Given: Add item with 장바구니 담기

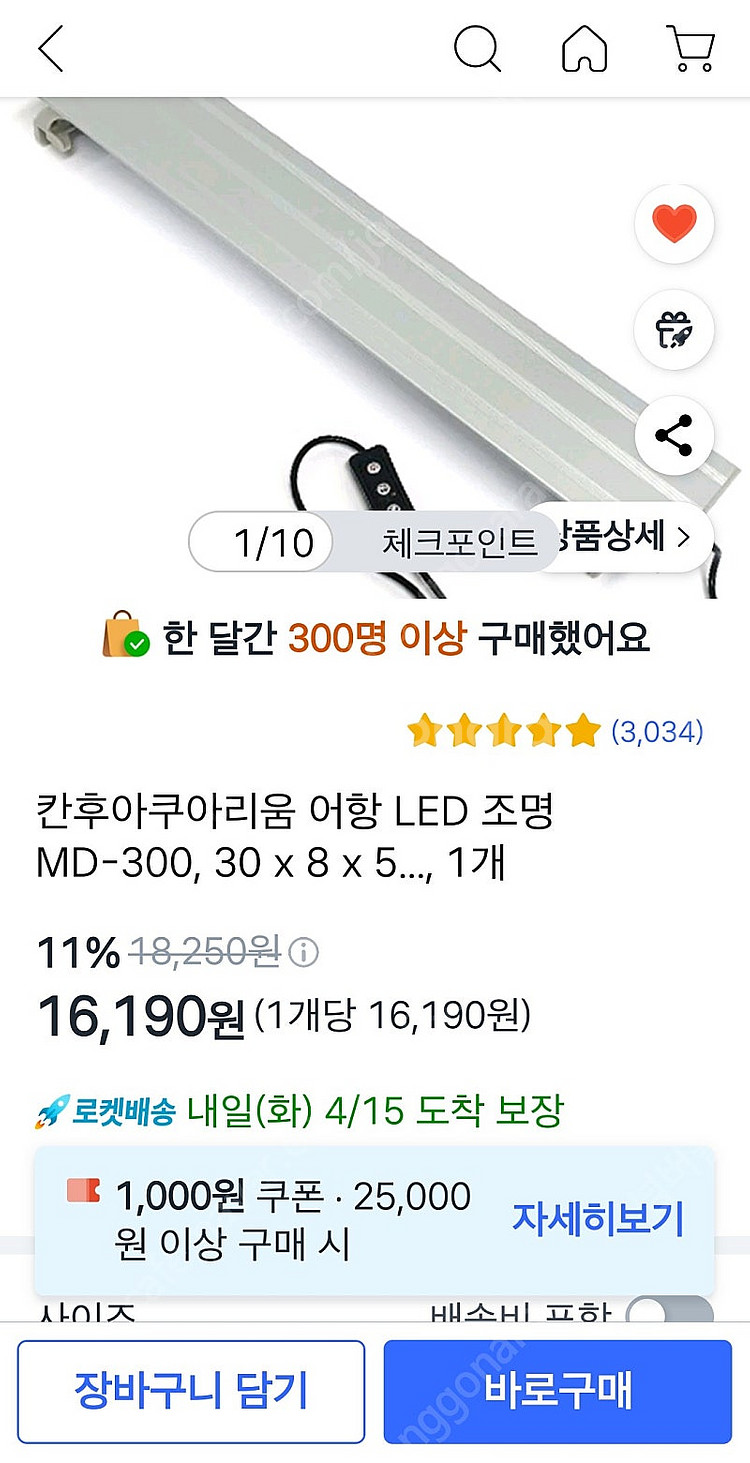Looking at the screenshot, I should [x=191, y=1392].
